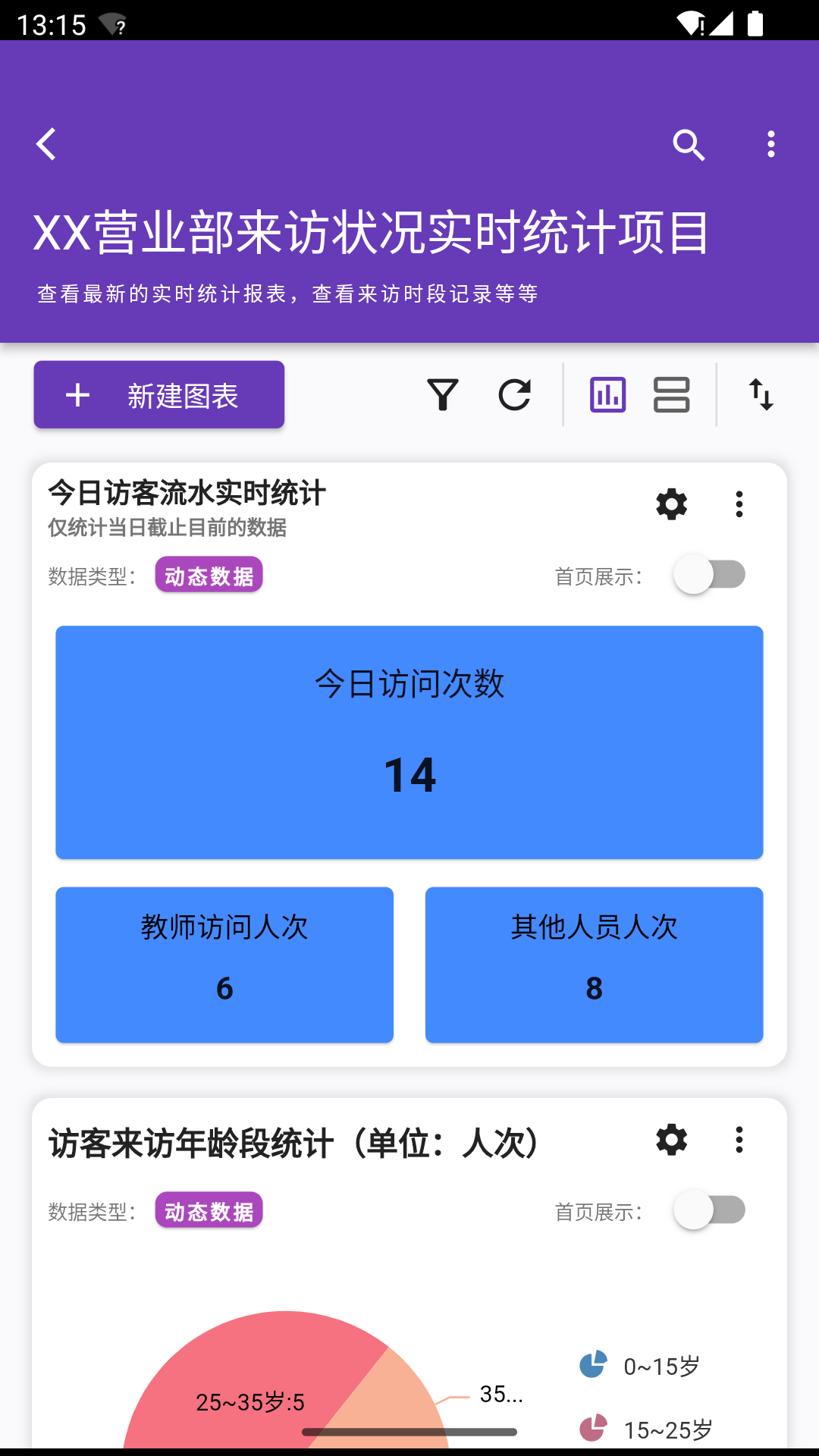Open the three-dot menu in the top bar
Screen dimensions: 819x1456
coord(770,144)
